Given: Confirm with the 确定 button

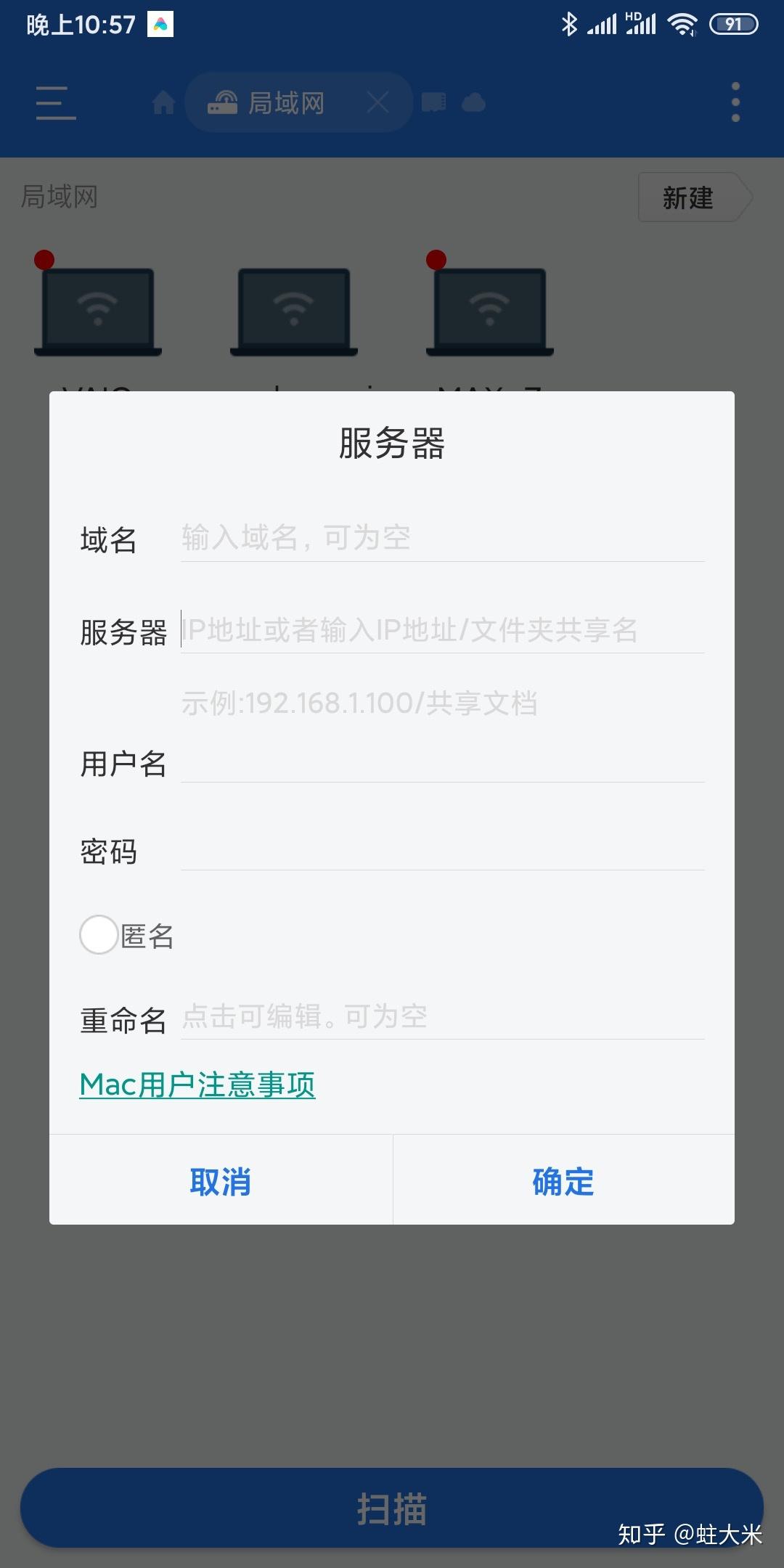Looking at the screenshot, I should [x=563, y=1181].
